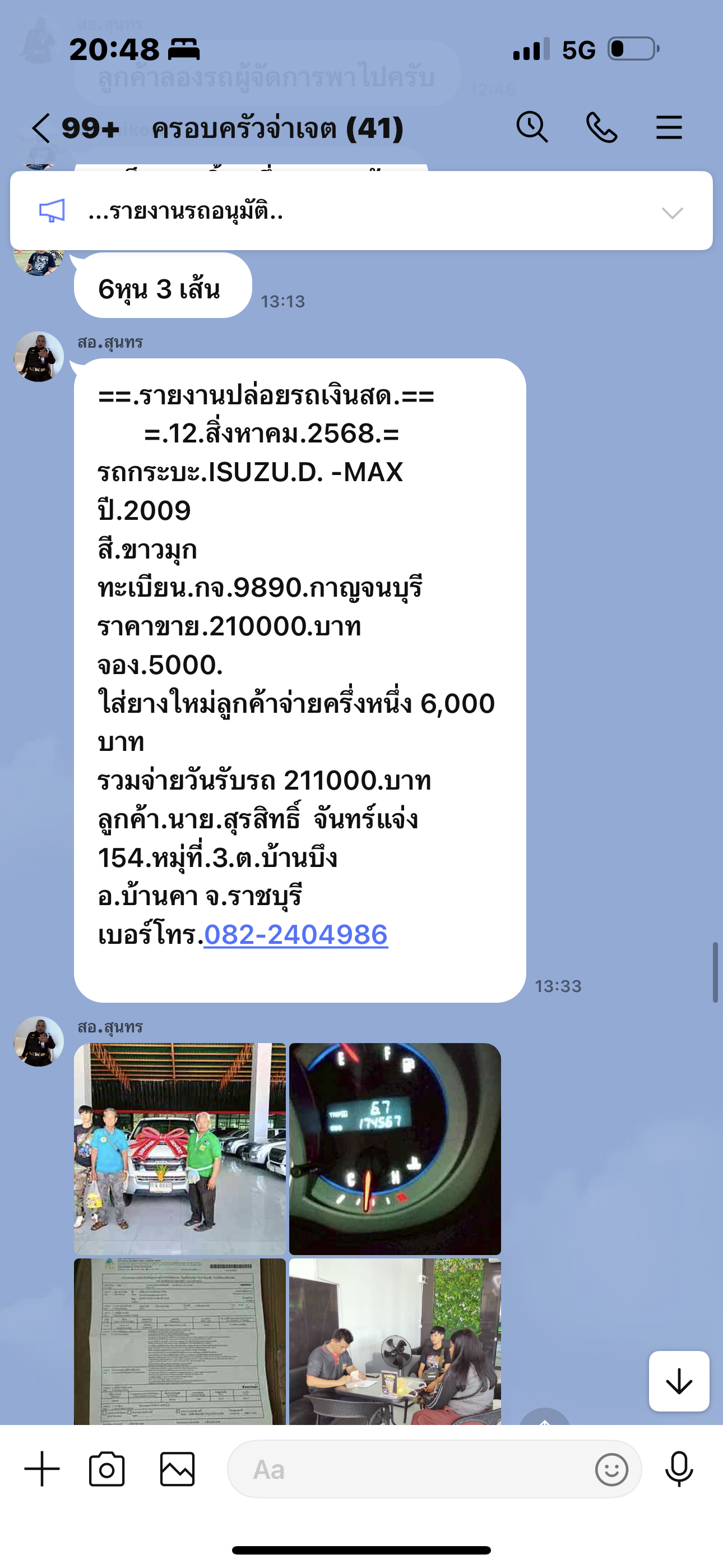
Task: Record a voice message
Action: coord(679,1469)
